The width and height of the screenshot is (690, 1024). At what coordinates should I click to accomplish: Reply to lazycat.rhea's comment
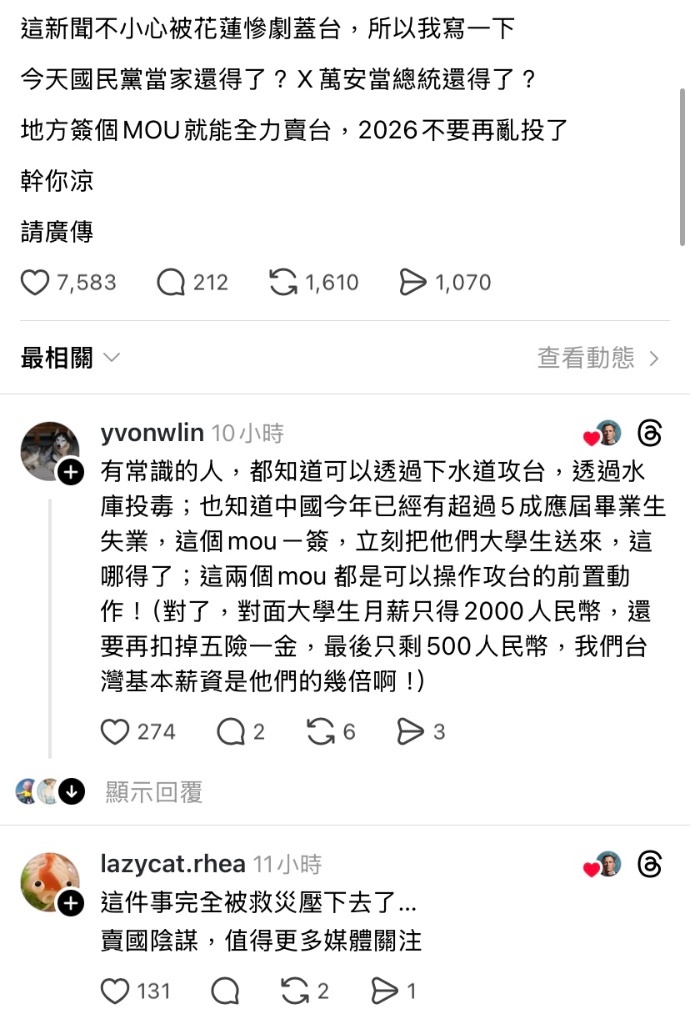pos(226,991)
